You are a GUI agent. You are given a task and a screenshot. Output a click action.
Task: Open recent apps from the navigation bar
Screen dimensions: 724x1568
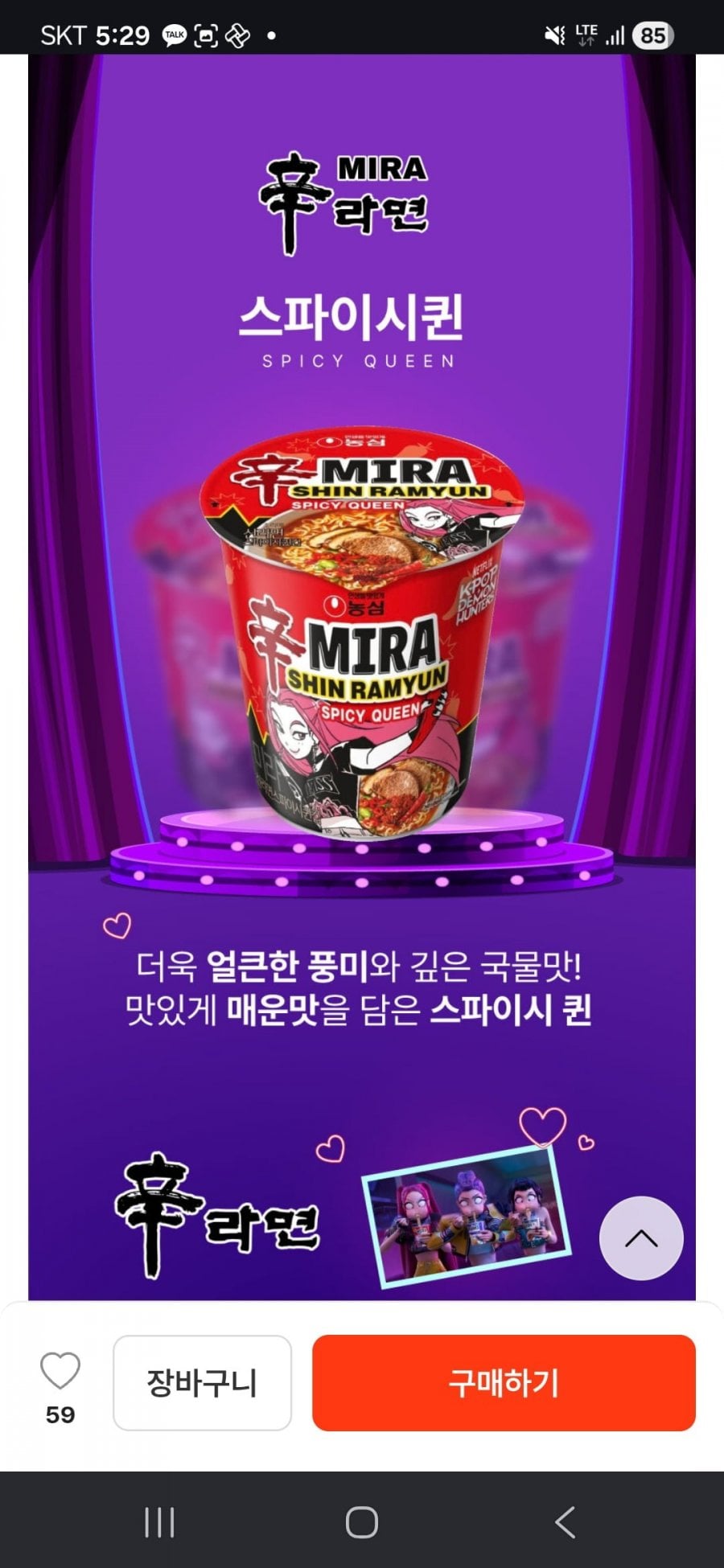click(159, 1522)
